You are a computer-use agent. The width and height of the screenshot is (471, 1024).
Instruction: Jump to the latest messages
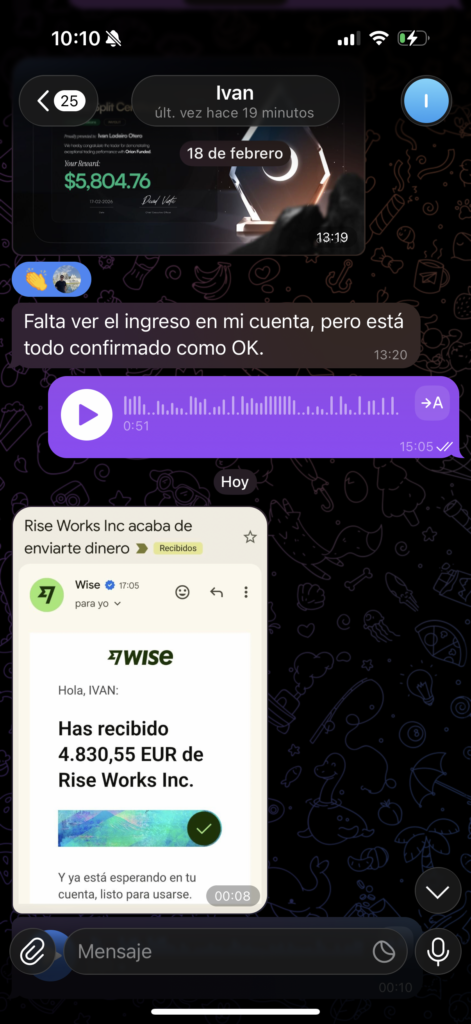(x=438, y=892)
